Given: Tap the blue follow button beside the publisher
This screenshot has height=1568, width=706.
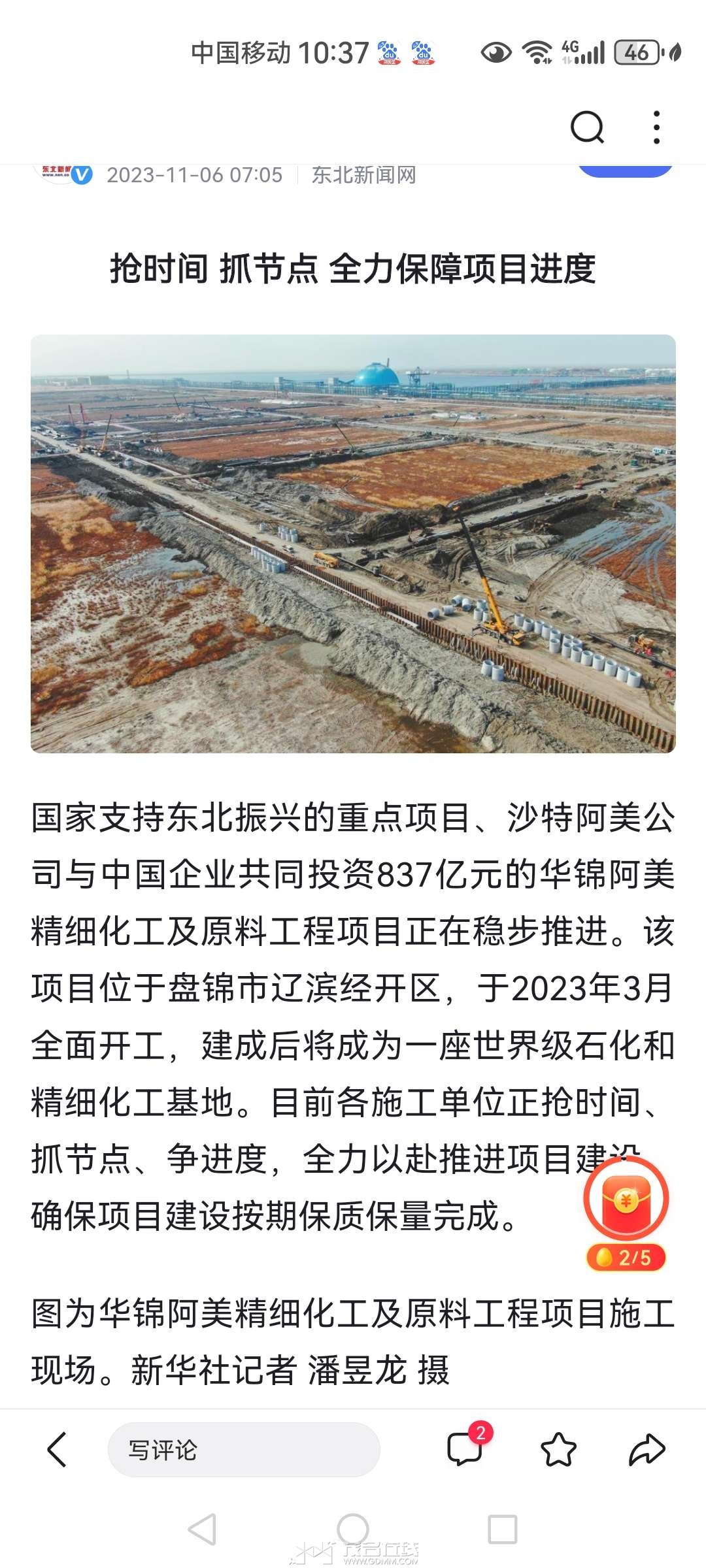Looking at the screenshot, I should 624,172.
